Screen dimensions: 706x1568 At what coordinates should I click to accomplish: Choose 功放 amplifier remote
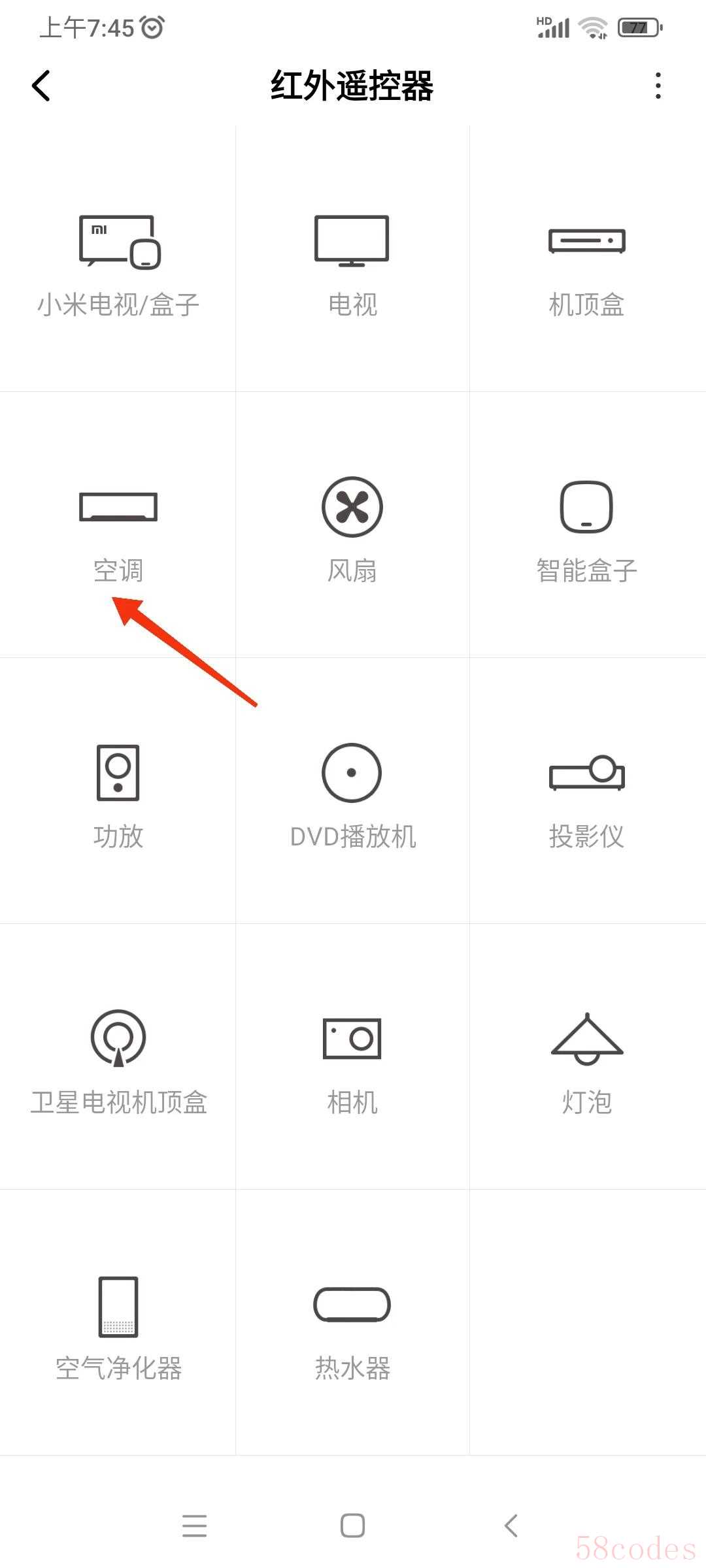click(118, 795)
